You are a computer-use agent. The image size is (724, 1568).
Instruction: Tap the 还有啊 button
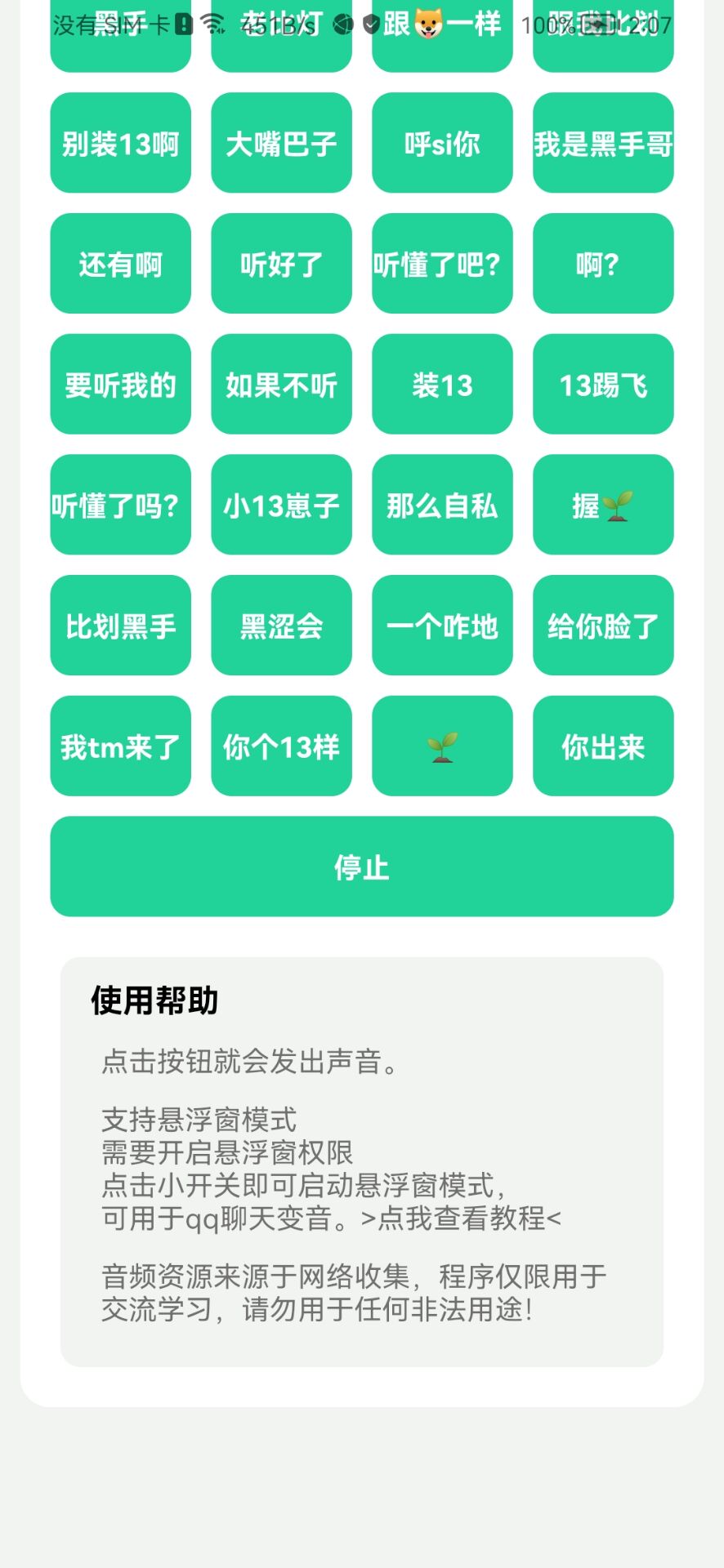[121, 264]
